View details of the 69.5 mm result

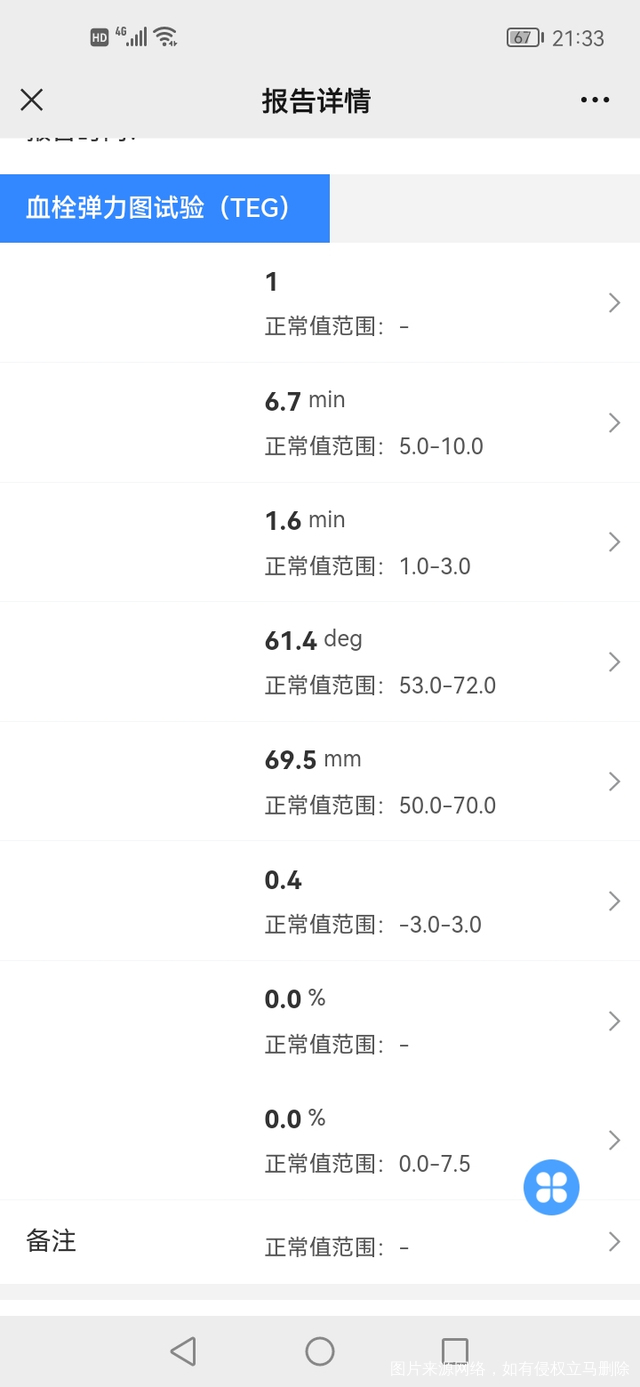[320, 781]
